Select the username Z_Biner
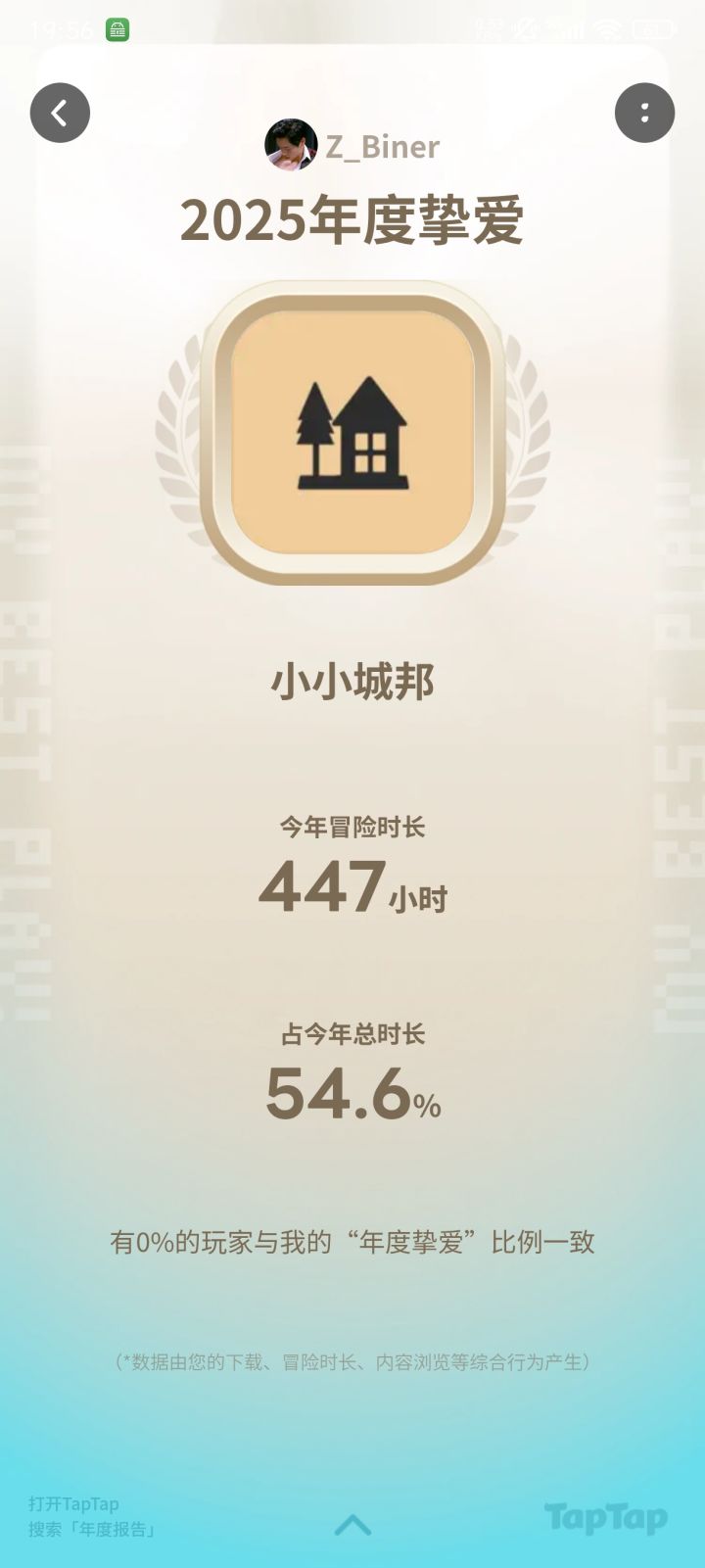 click(381, 147)
